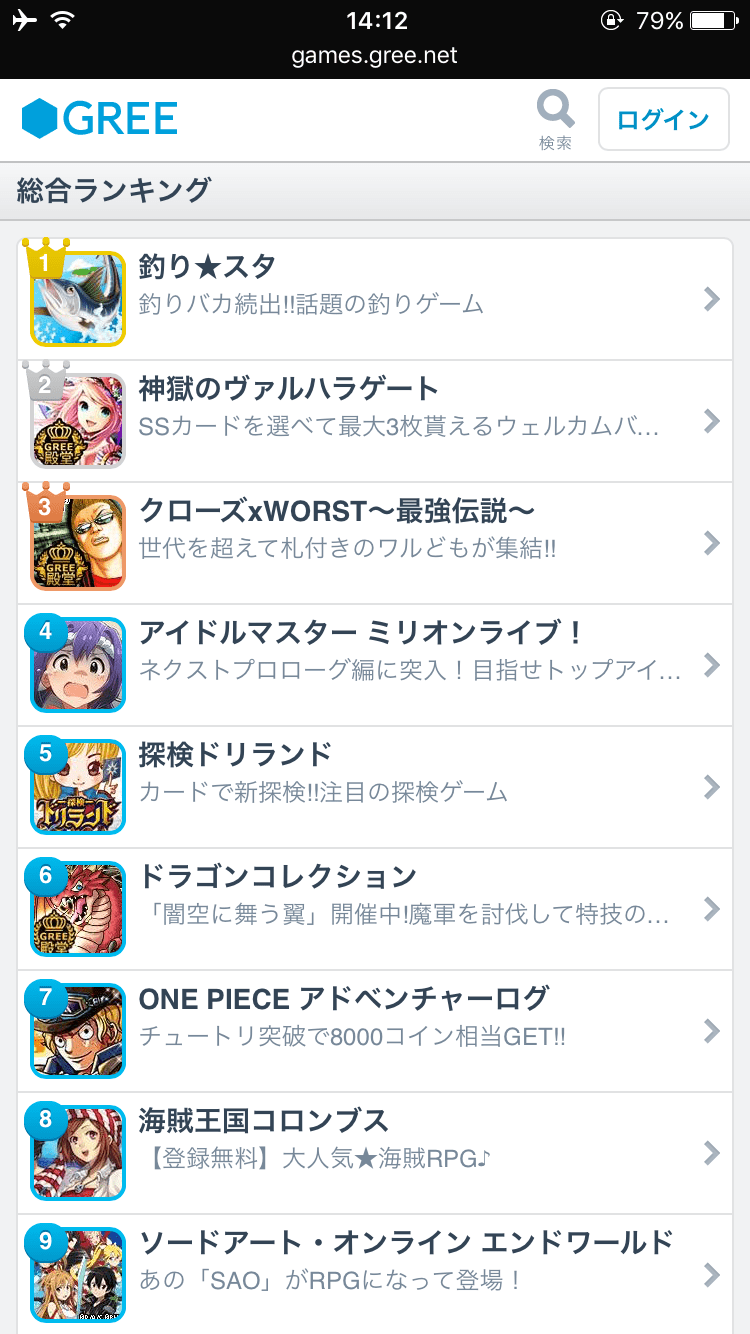Go to the GREE home logo
The image size is (750, 1334).
click(100, 119)
